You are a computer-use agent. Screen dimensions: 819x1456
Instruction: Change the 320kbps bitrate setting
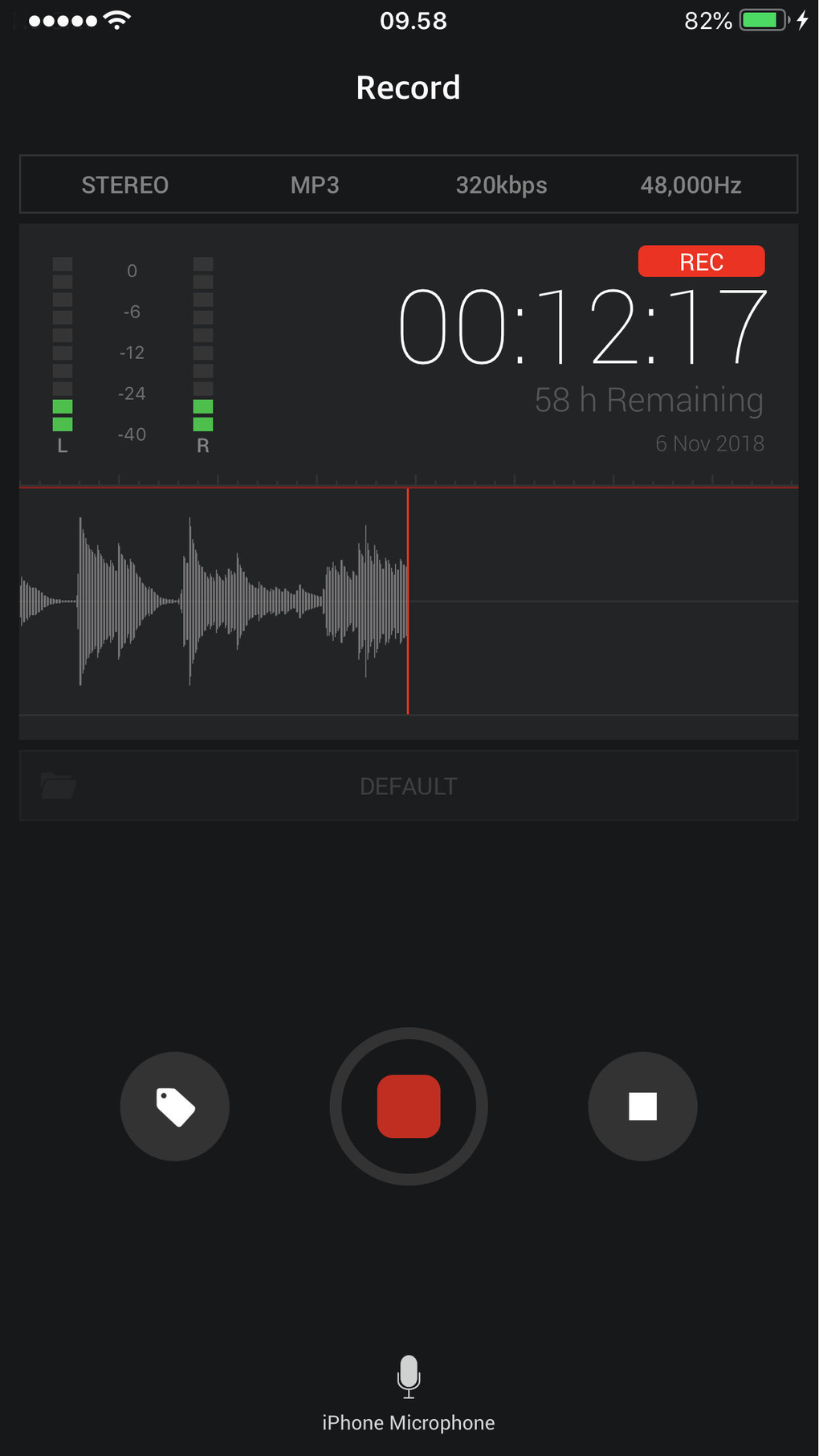[x=500, y=185]
